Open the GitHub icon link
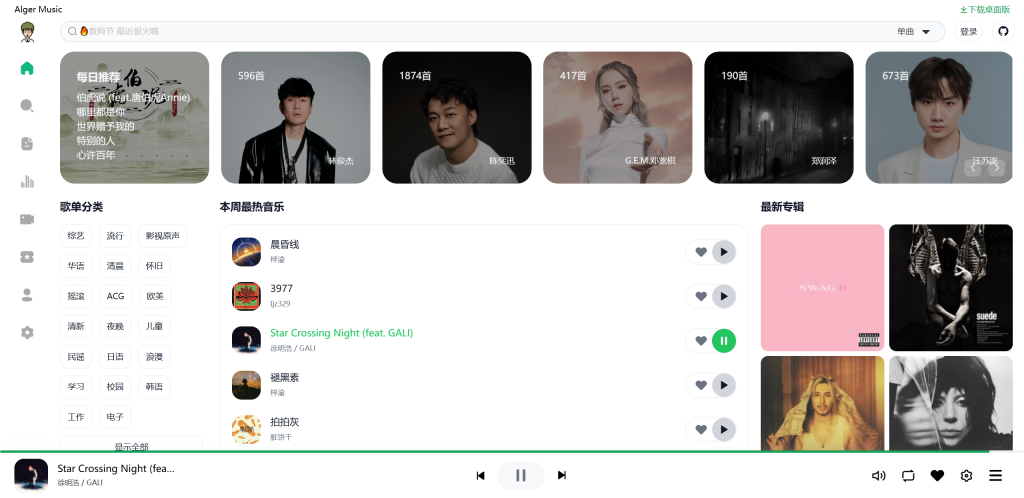This screenshot has width=1024, height=498. click(x=1003, y=31)
